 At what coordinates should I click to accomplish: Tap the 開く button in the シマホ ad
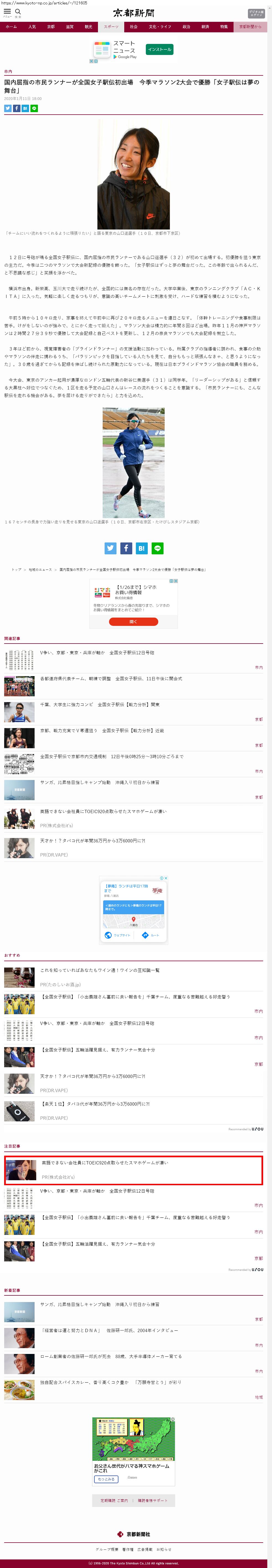pos(134,621)
